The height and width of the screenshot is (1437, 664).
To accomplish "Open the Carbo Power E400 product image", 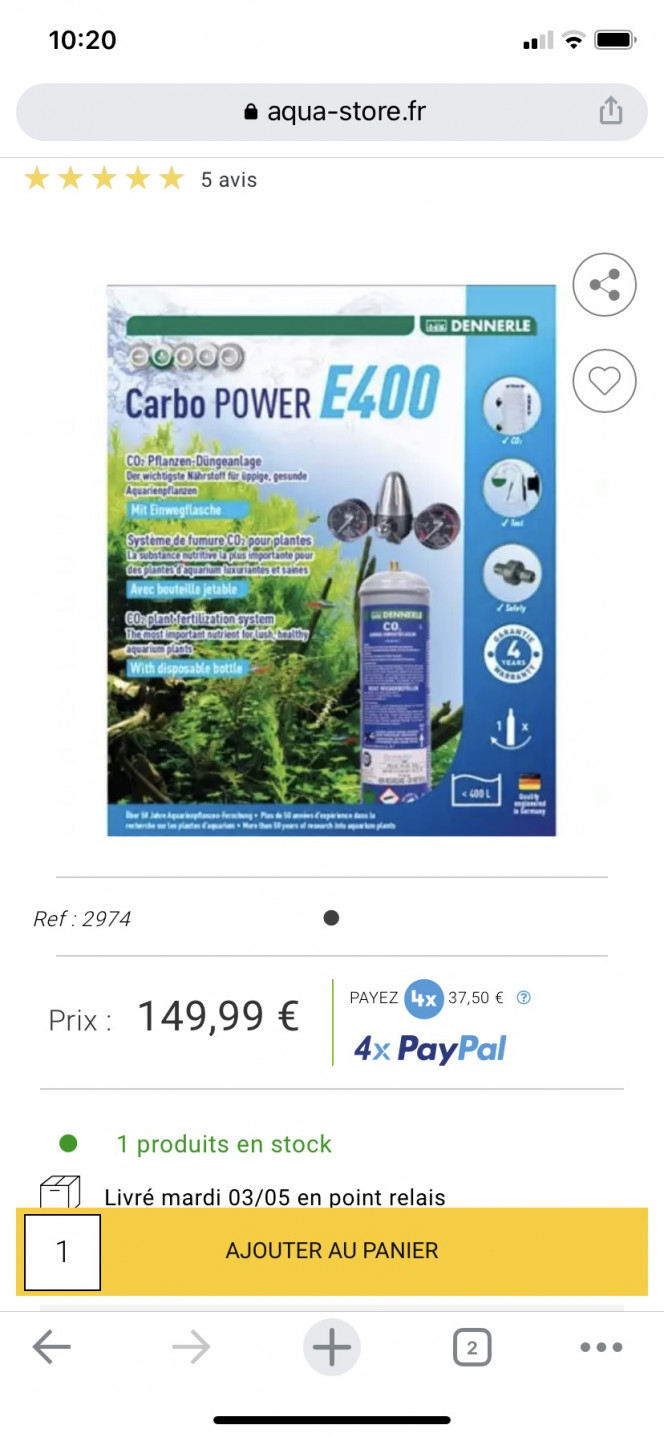I will [x=331, y=560].
